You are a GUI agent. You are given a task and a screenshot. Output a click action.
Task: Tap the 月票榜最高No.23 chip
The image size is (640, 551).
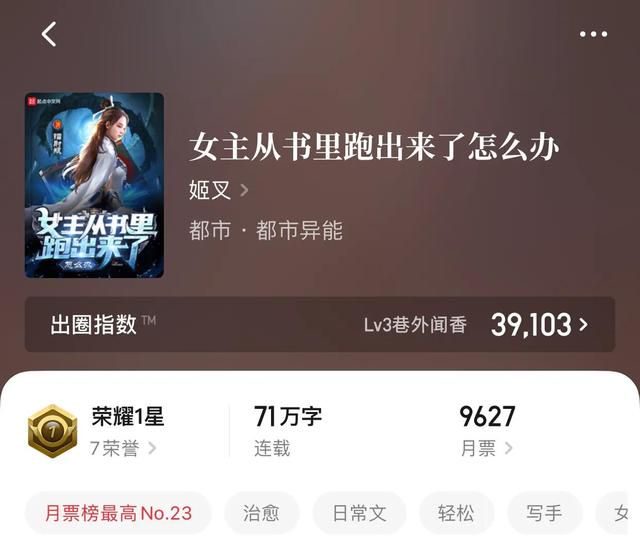point(118,514)
